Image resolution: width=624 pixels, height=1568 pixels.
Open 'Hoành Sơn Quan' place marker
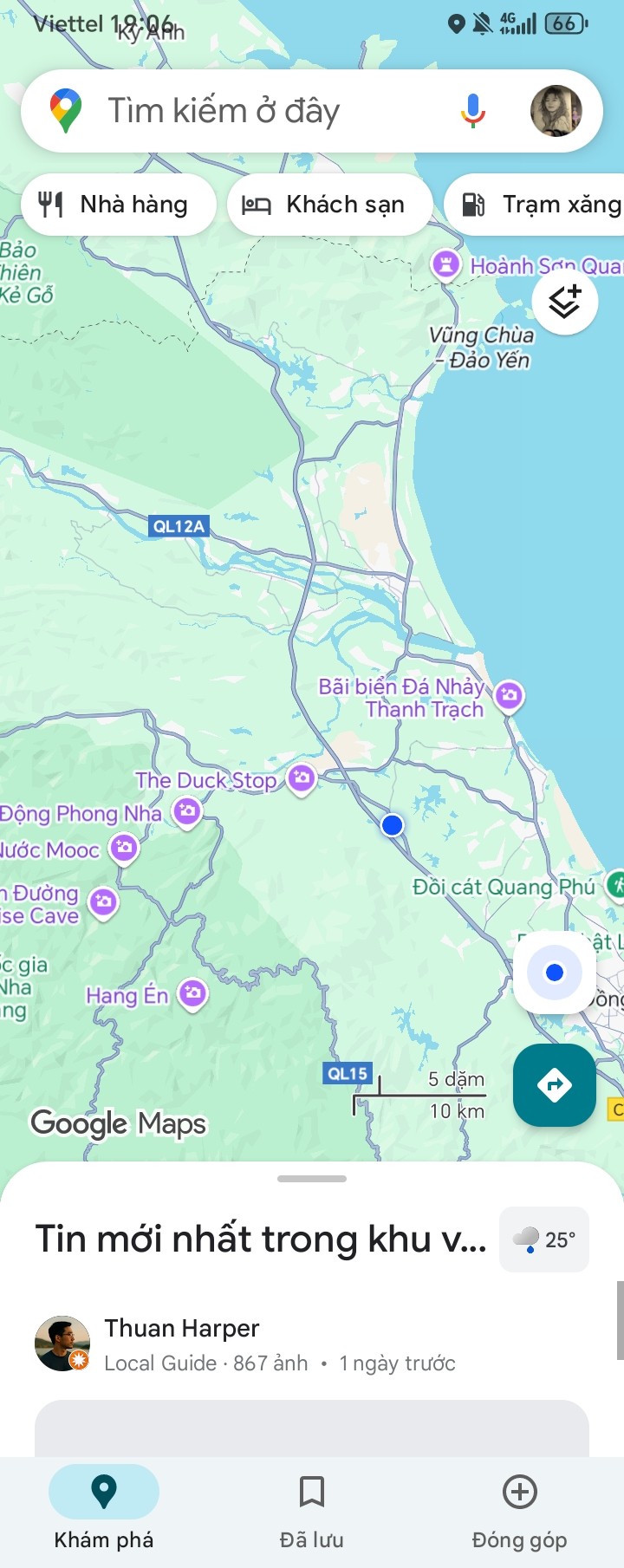pos(445,264)
